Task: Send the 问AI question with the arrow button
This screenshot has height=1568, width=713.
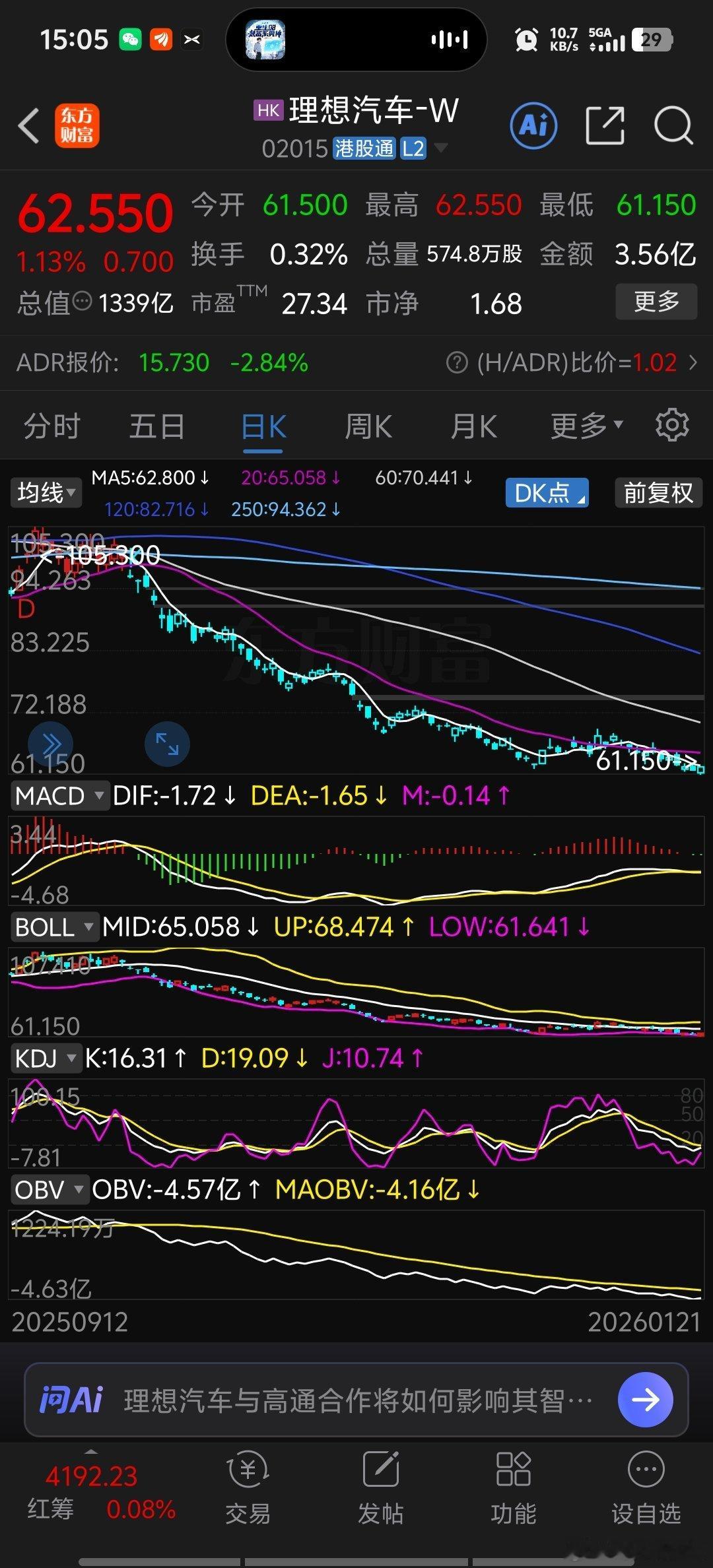Action: (x=645, y=1400)
